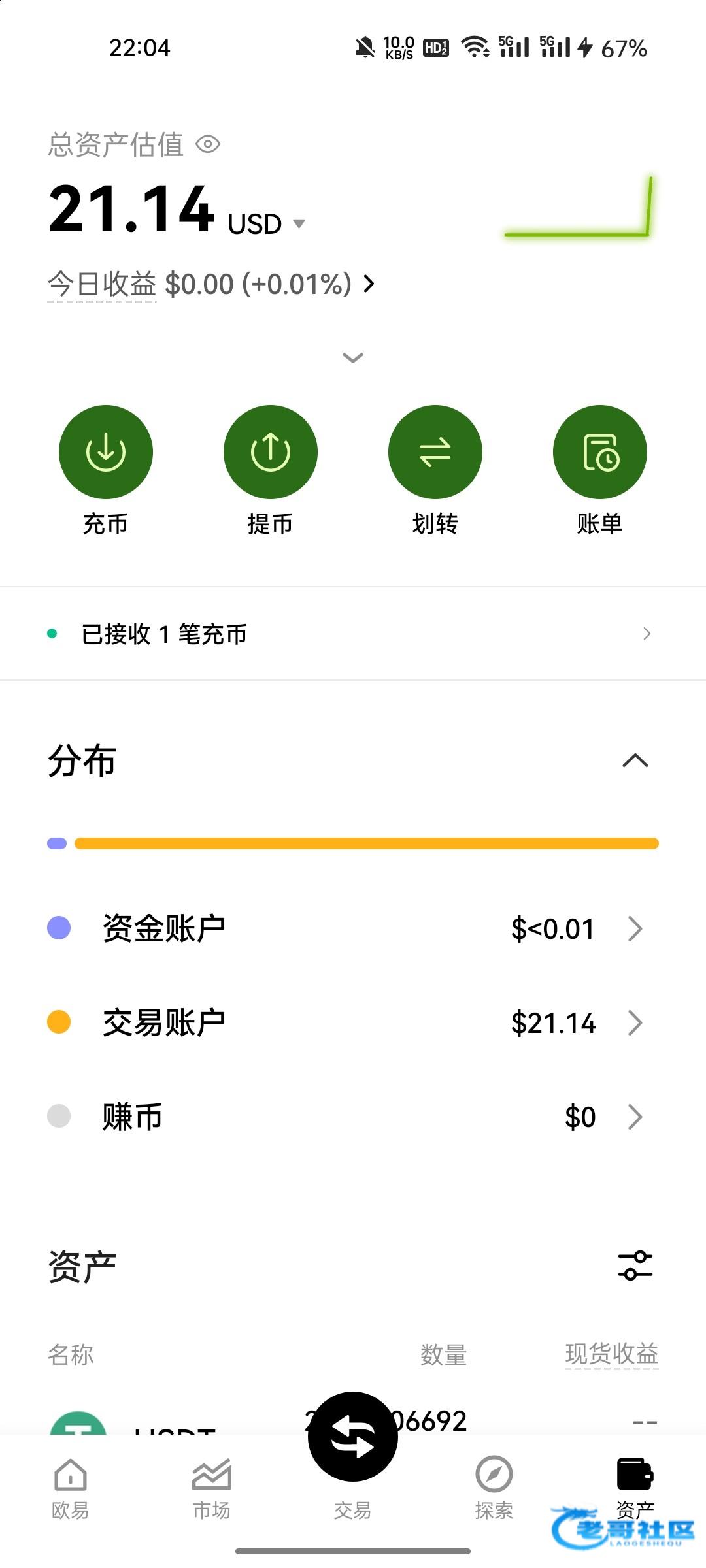This screenshot has width=706, height=1568.
Task: Open the 资金账户 funding account
Action: (x=353, y=928)
